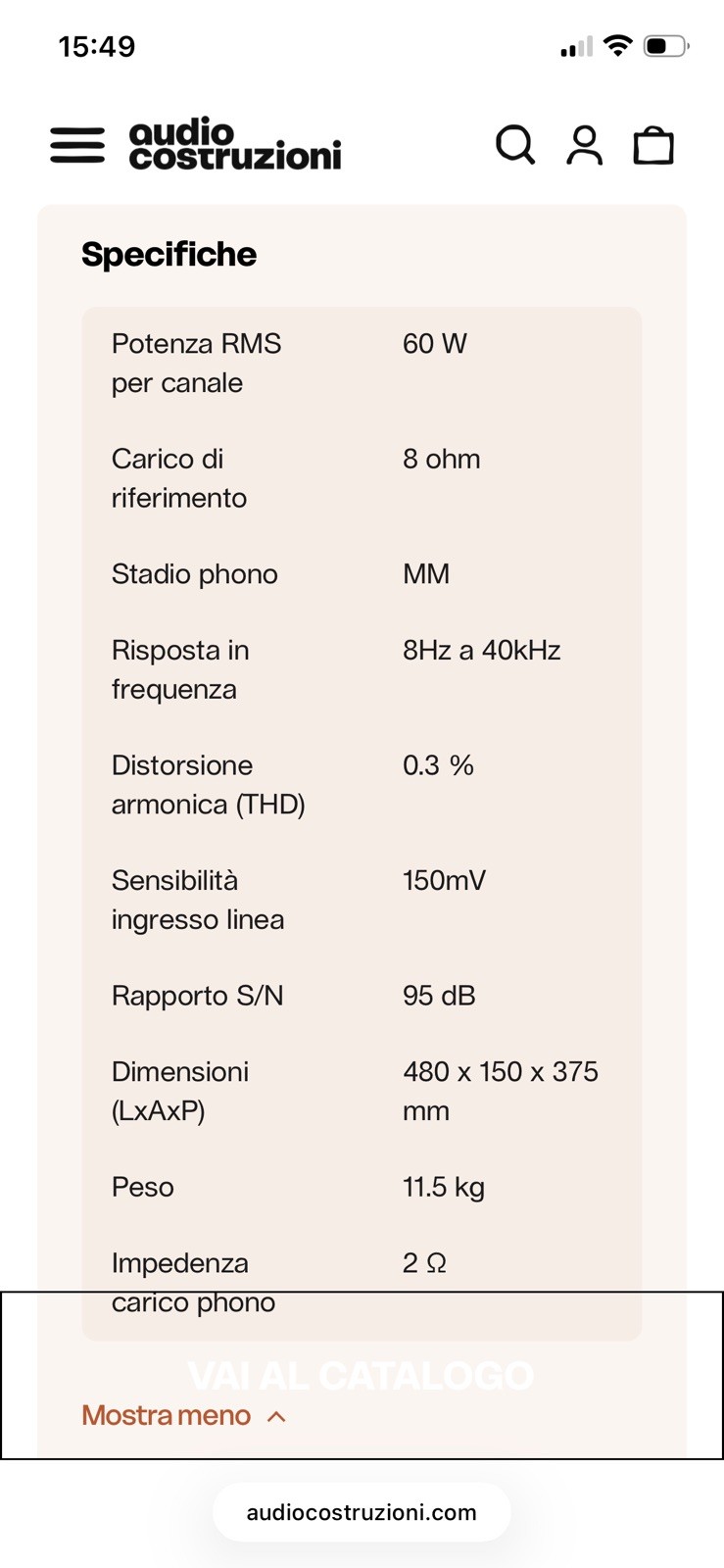Go to the audio costruzioni homepage
Viewport: 724px width, 1568px height.
click(x=235, y=145)
